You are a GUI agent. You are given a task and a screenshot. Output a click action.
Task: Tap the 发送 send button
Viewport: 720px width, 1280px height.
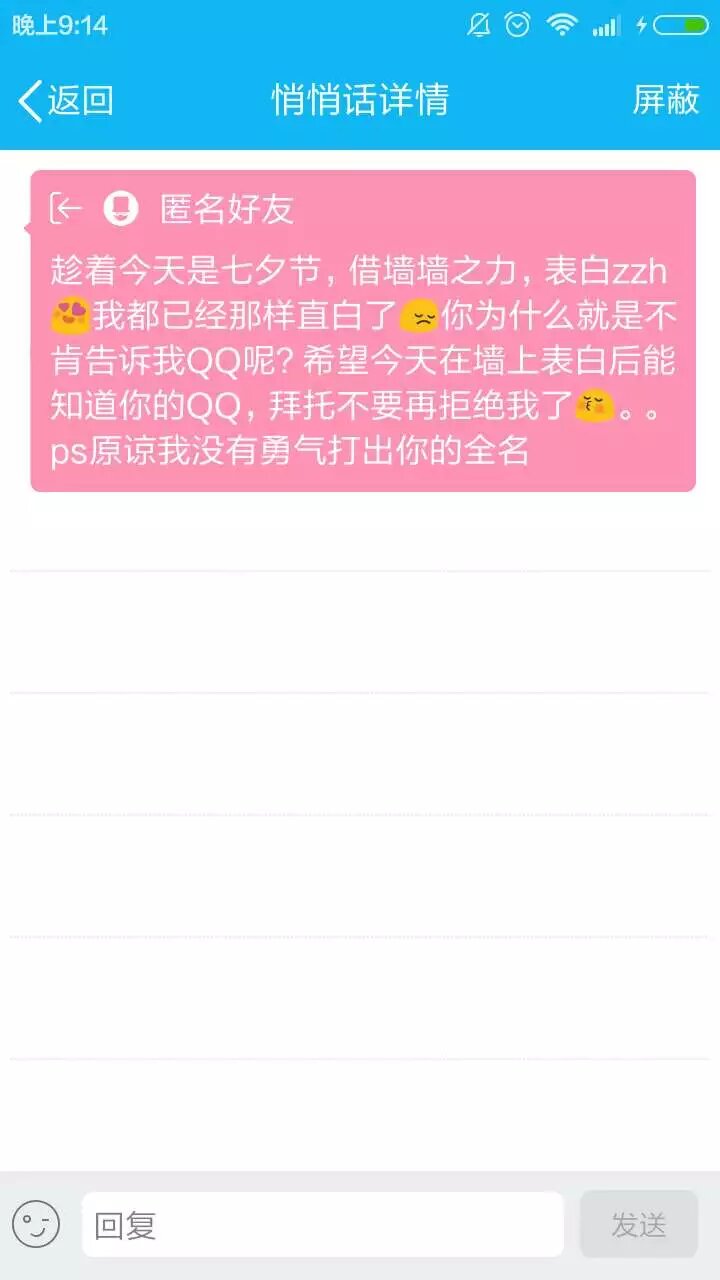[x=638, y=1224]
